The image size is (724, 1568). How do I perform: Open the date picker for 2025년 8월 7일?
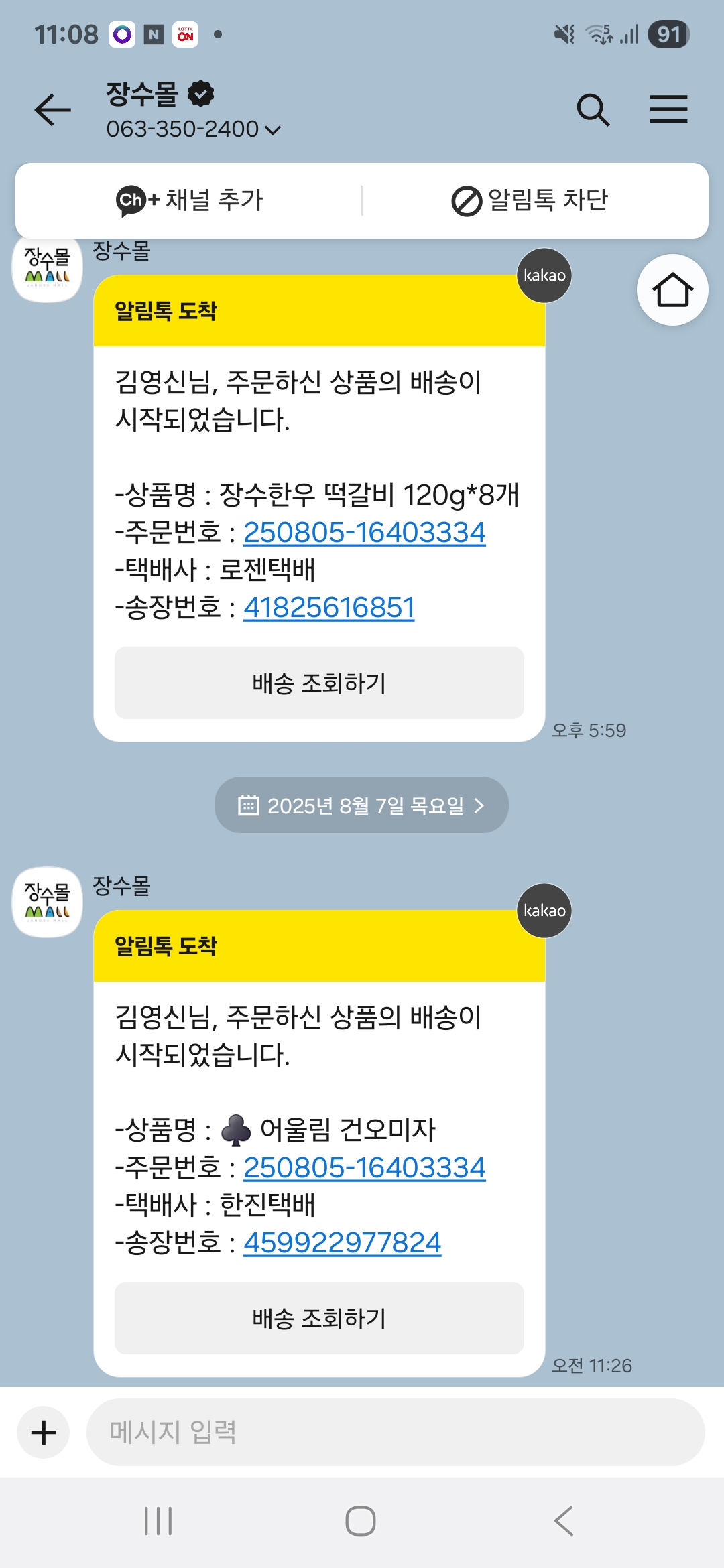click(361, 805)
